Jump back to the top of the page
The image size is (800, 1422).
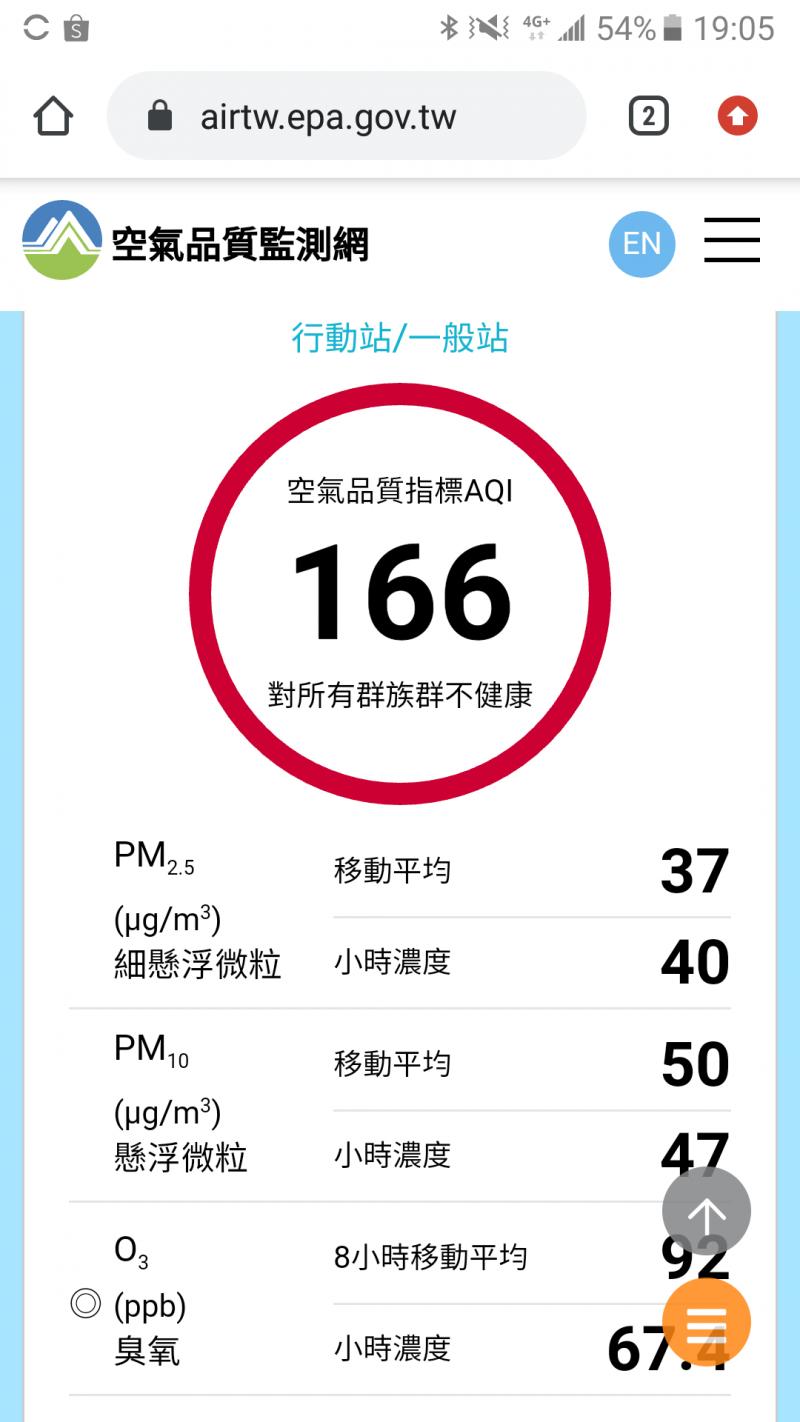coord(706,1212)
